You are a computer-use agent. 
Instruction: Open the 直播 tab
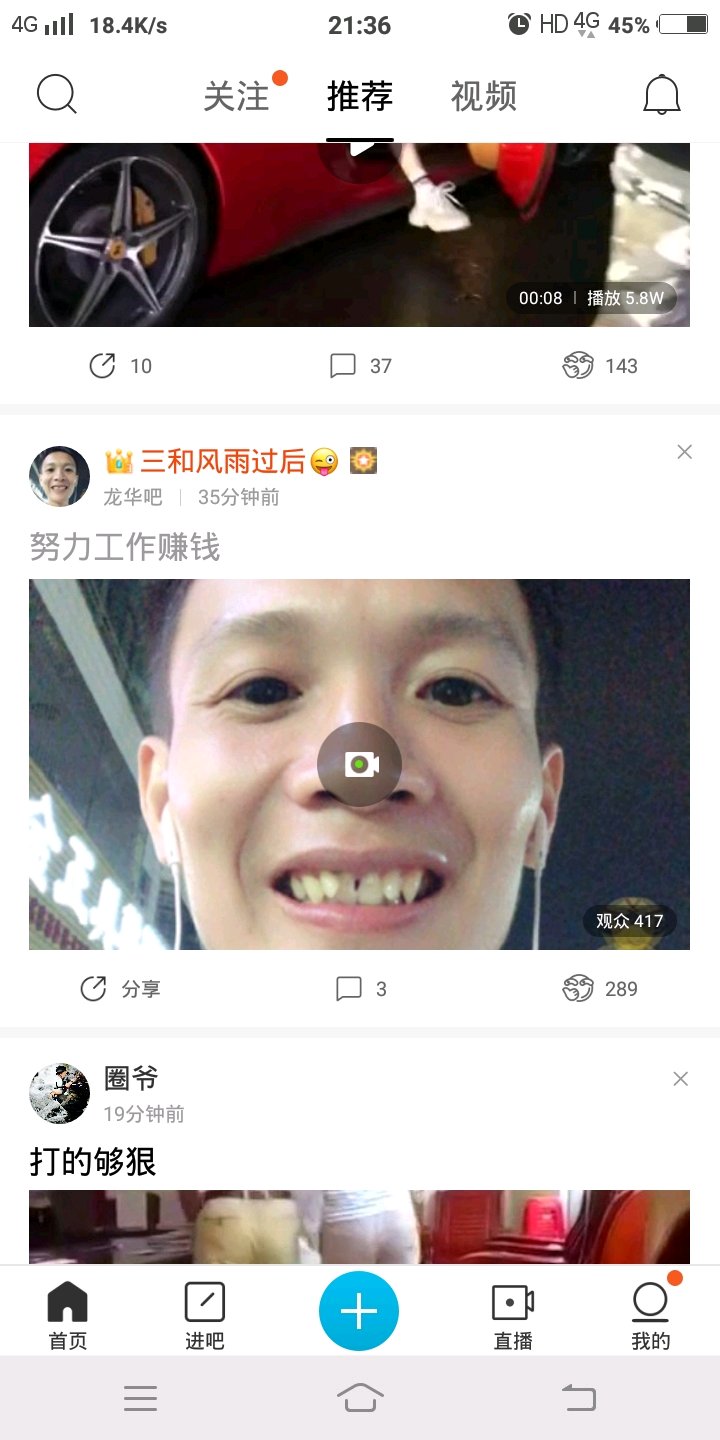click(513, 1315)
